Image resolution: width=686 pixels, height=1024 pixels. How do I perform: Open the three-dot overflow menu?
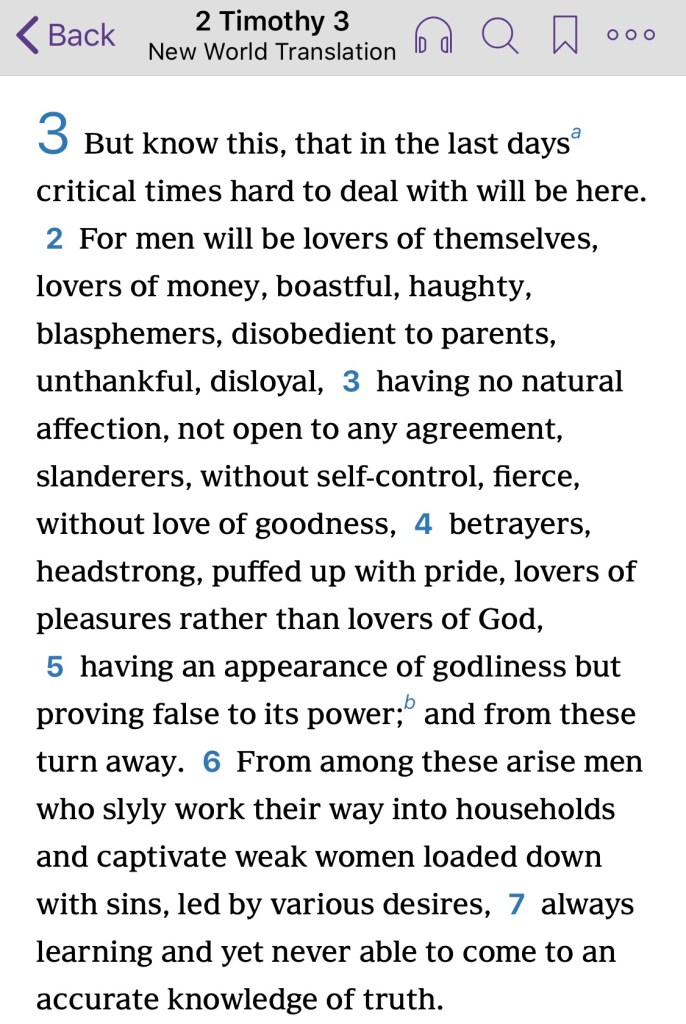631,35
